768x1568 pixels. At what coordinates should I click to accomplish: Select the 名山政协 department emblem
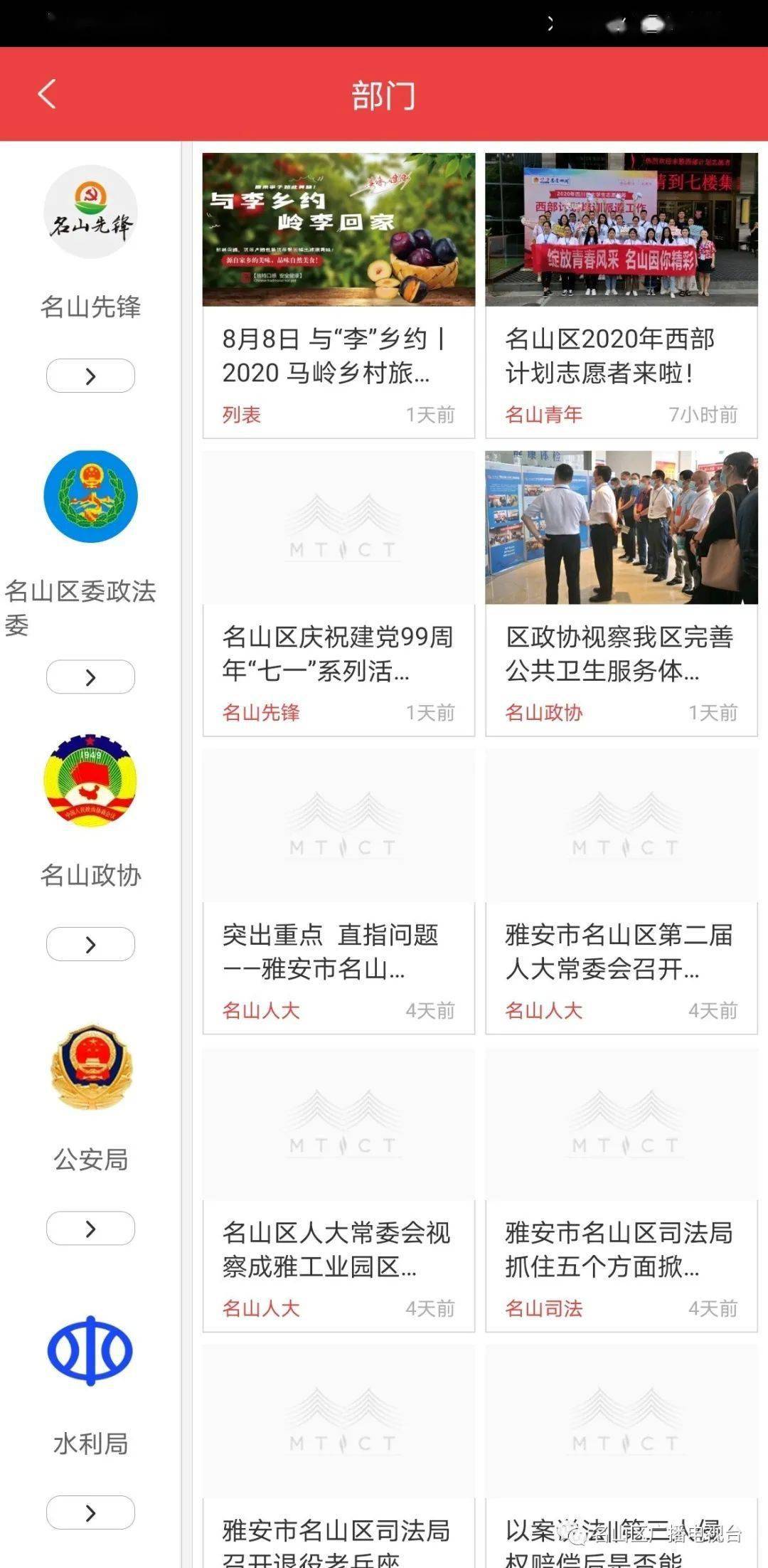click(x=90, y=781)
